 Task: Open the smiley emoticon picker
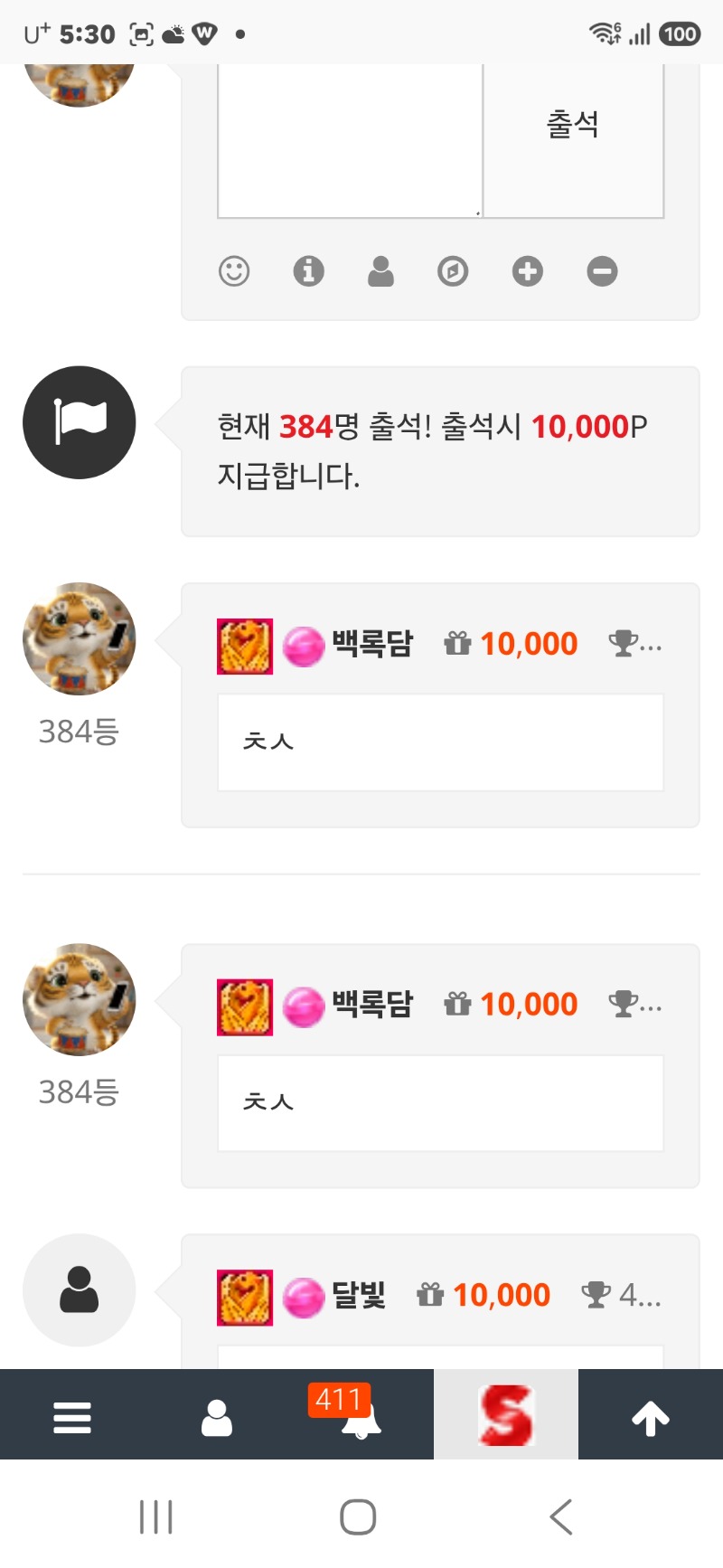pyautogui.click(x=234, y=270)
